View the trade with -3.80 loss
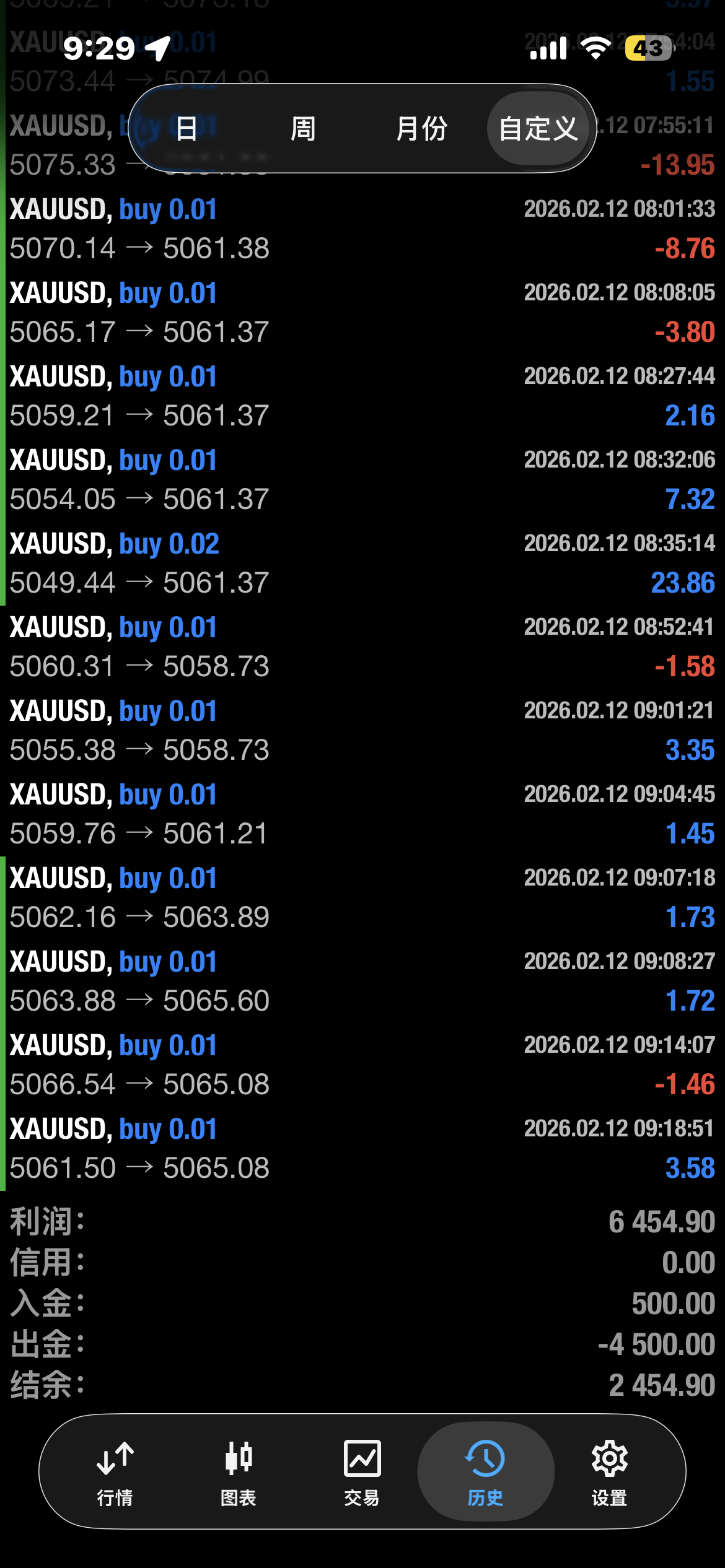Image resolution: width=725 pixels, height=1568 pixels. 362,313
